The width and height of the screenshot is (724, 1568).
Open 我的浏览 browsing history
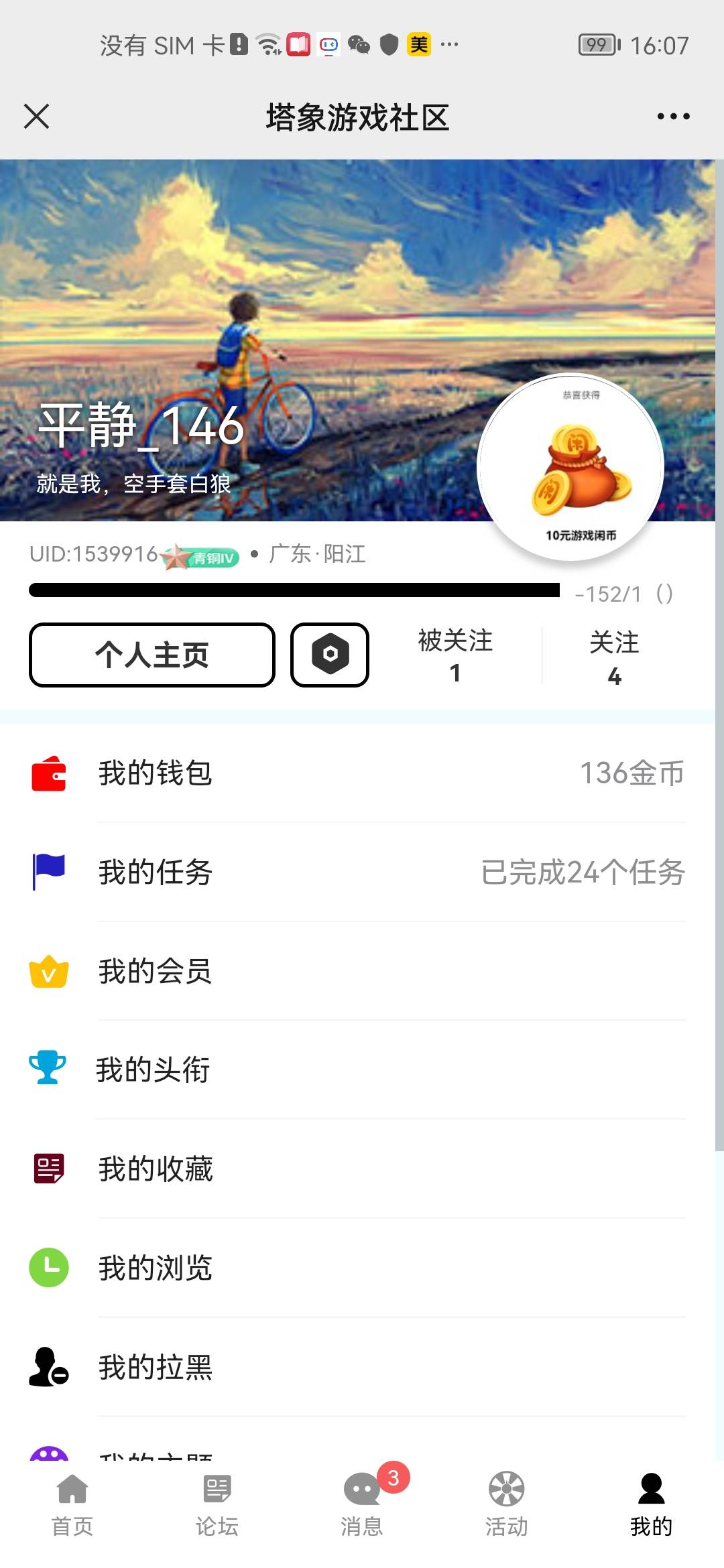pos(358,1268)
